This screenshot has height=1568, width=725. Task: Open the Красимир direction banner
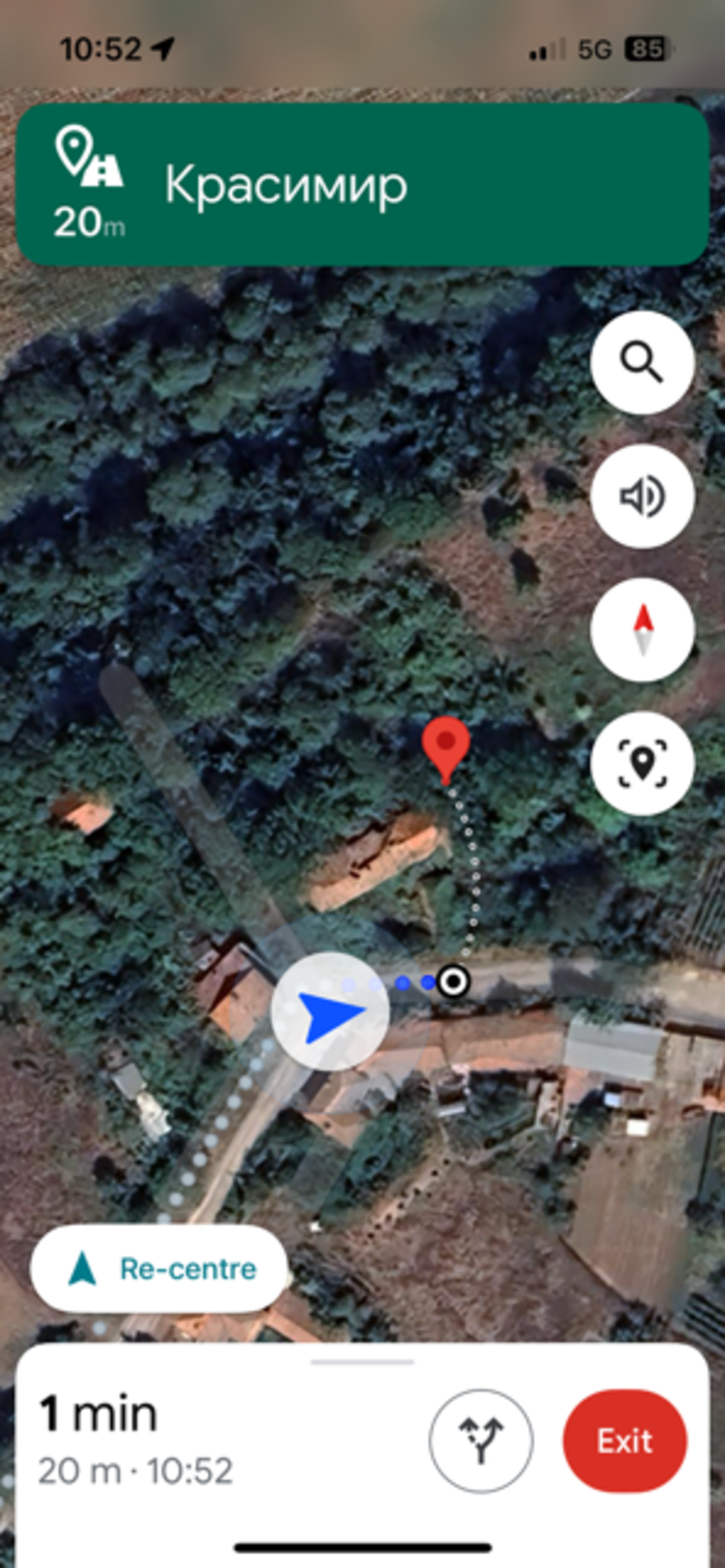click(x=362, y=185)
